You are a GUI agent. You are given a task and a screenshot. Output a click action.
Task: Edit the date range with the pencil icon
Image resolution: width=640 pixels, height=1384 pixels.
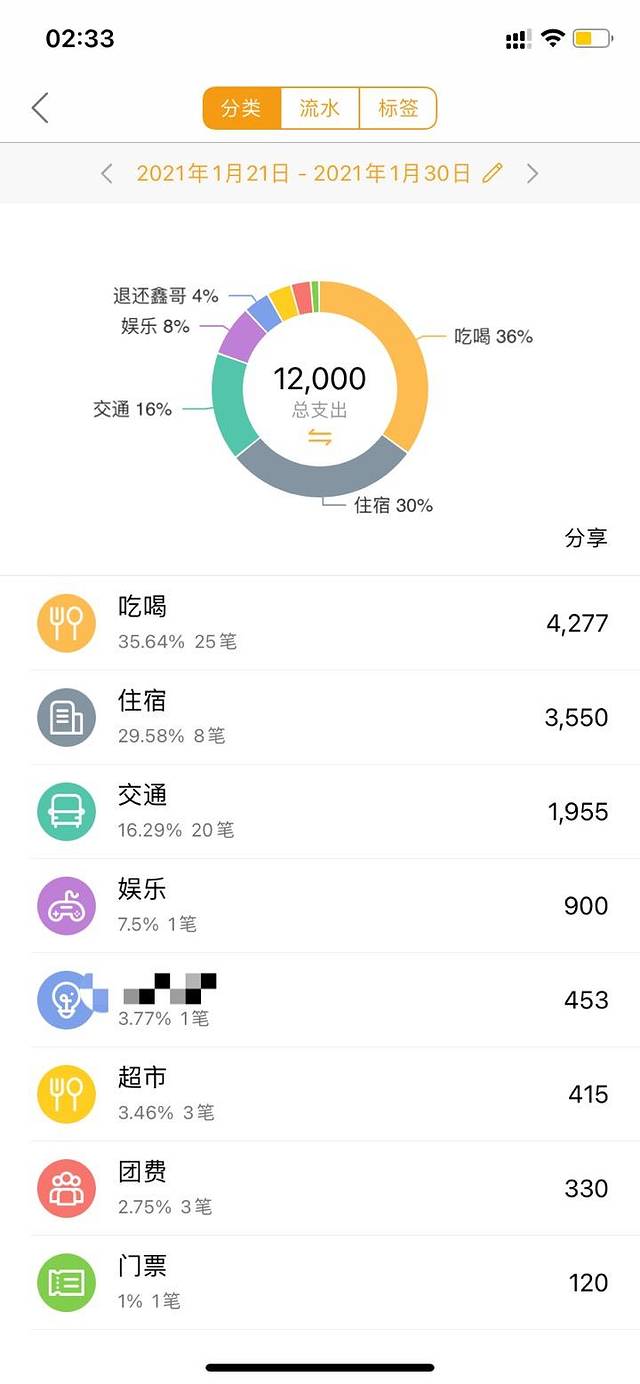point(492,173)
